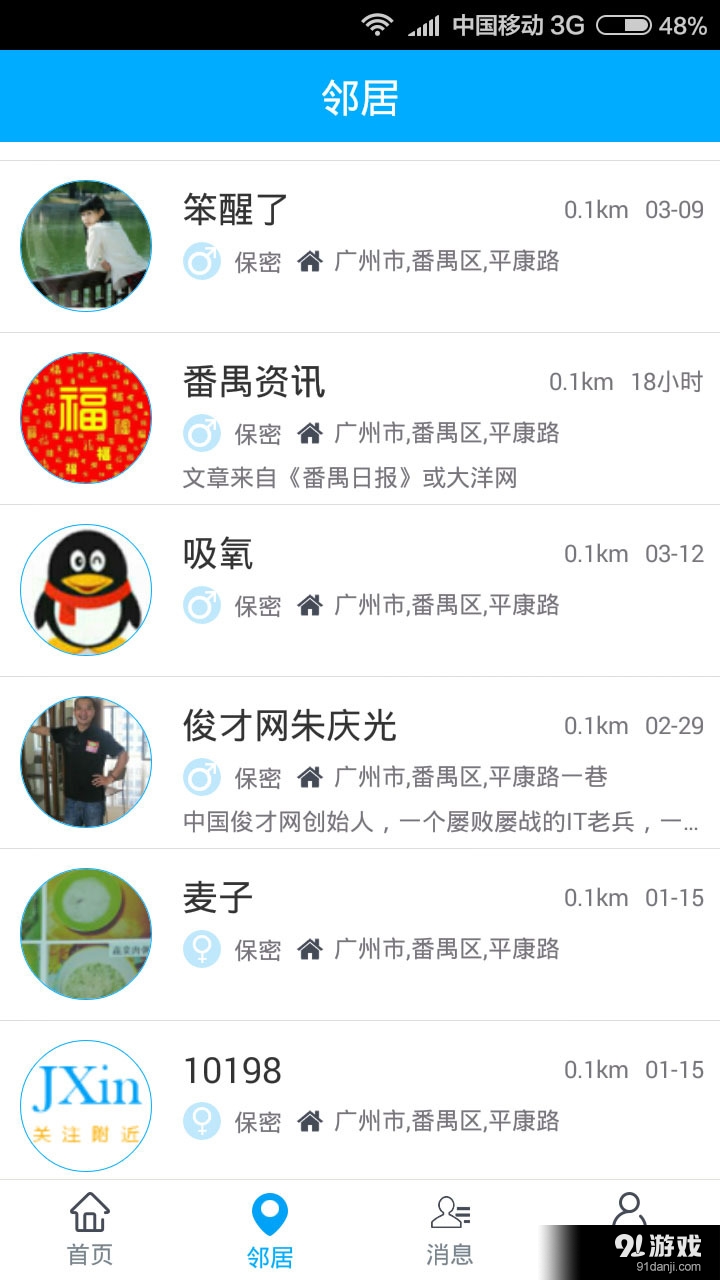Tap the 邻居 location pin icon

[x=268, y=1210]
